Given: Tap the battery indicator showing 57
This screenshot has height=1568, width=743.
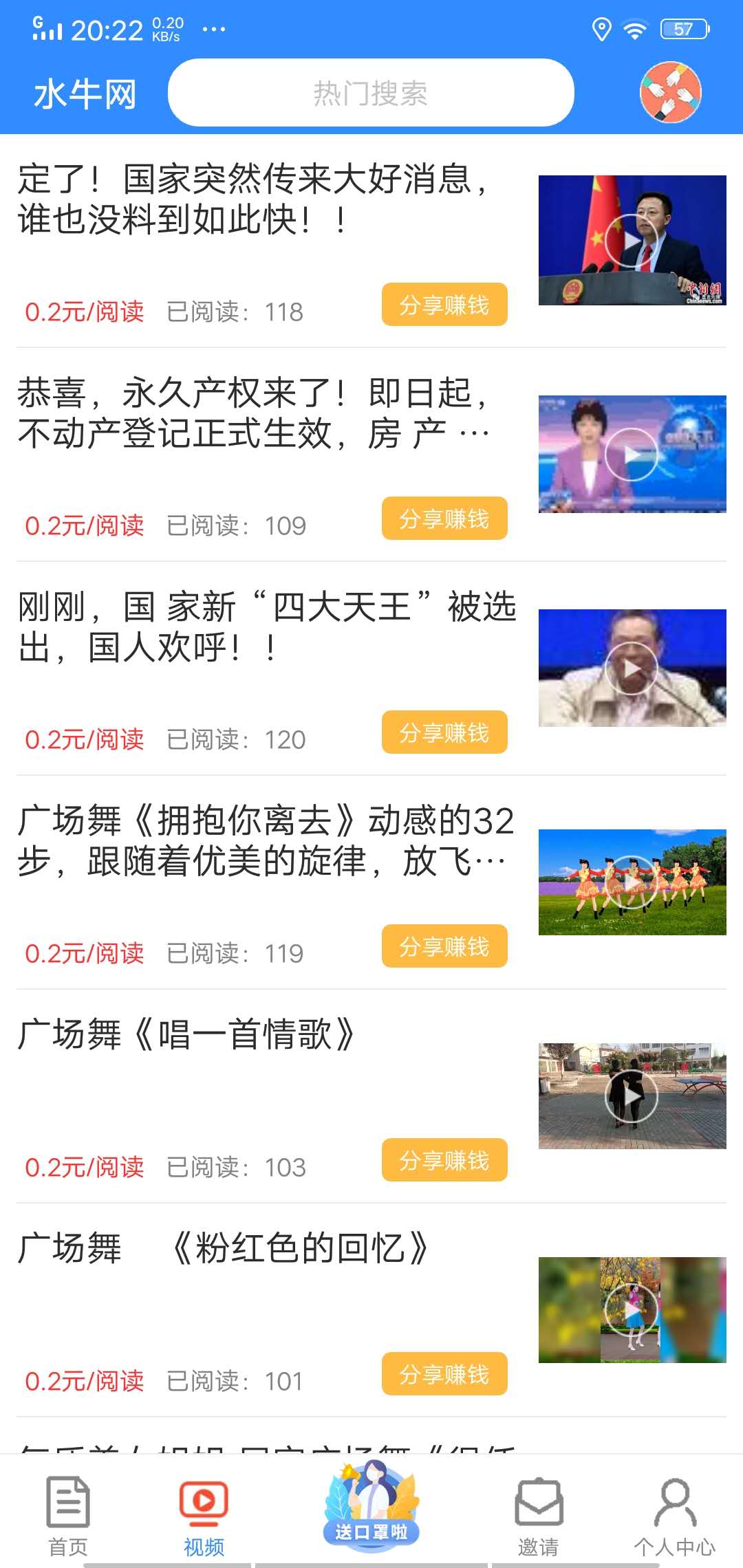Looking at the screenshot, I should tap(683, 28).
